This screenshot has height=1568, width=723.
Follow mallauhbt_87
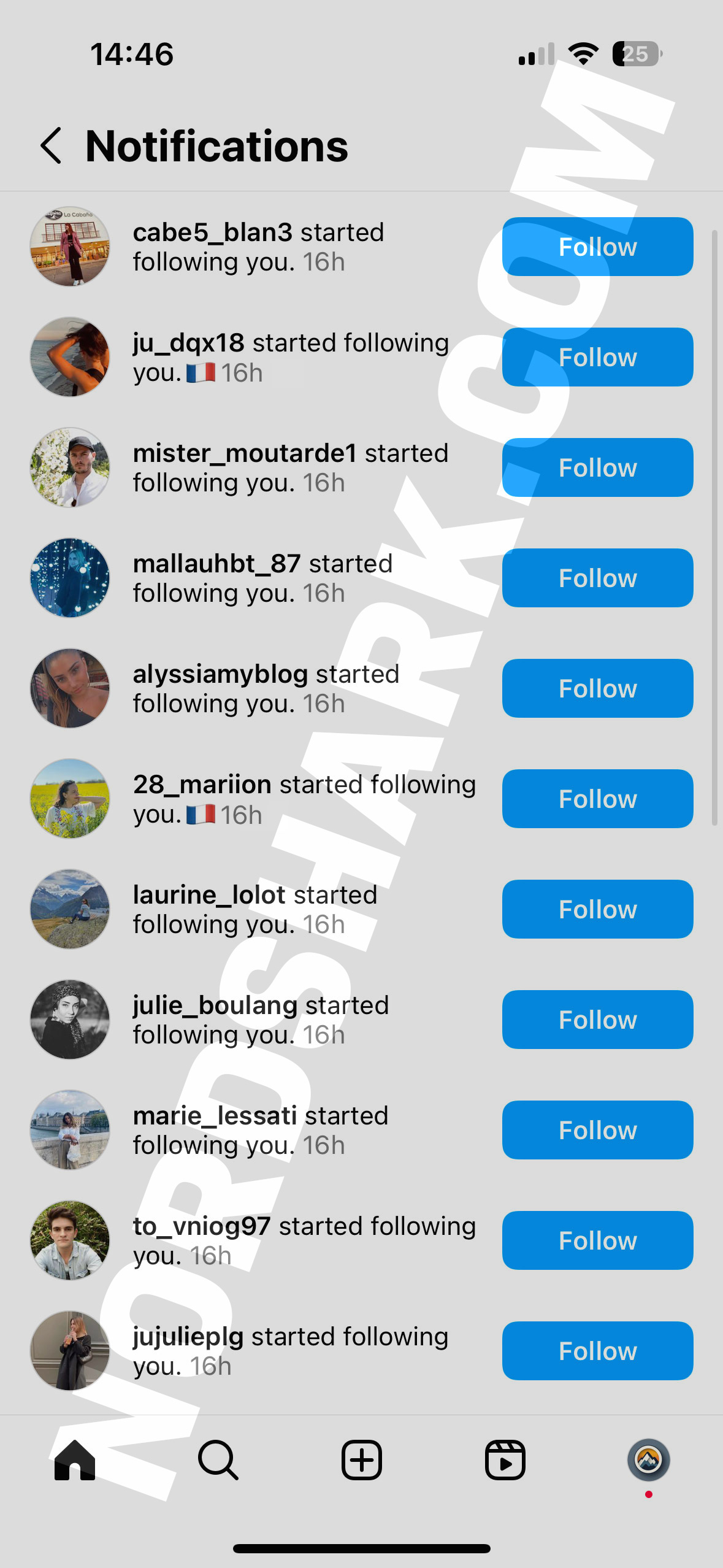tap(597, 578)
